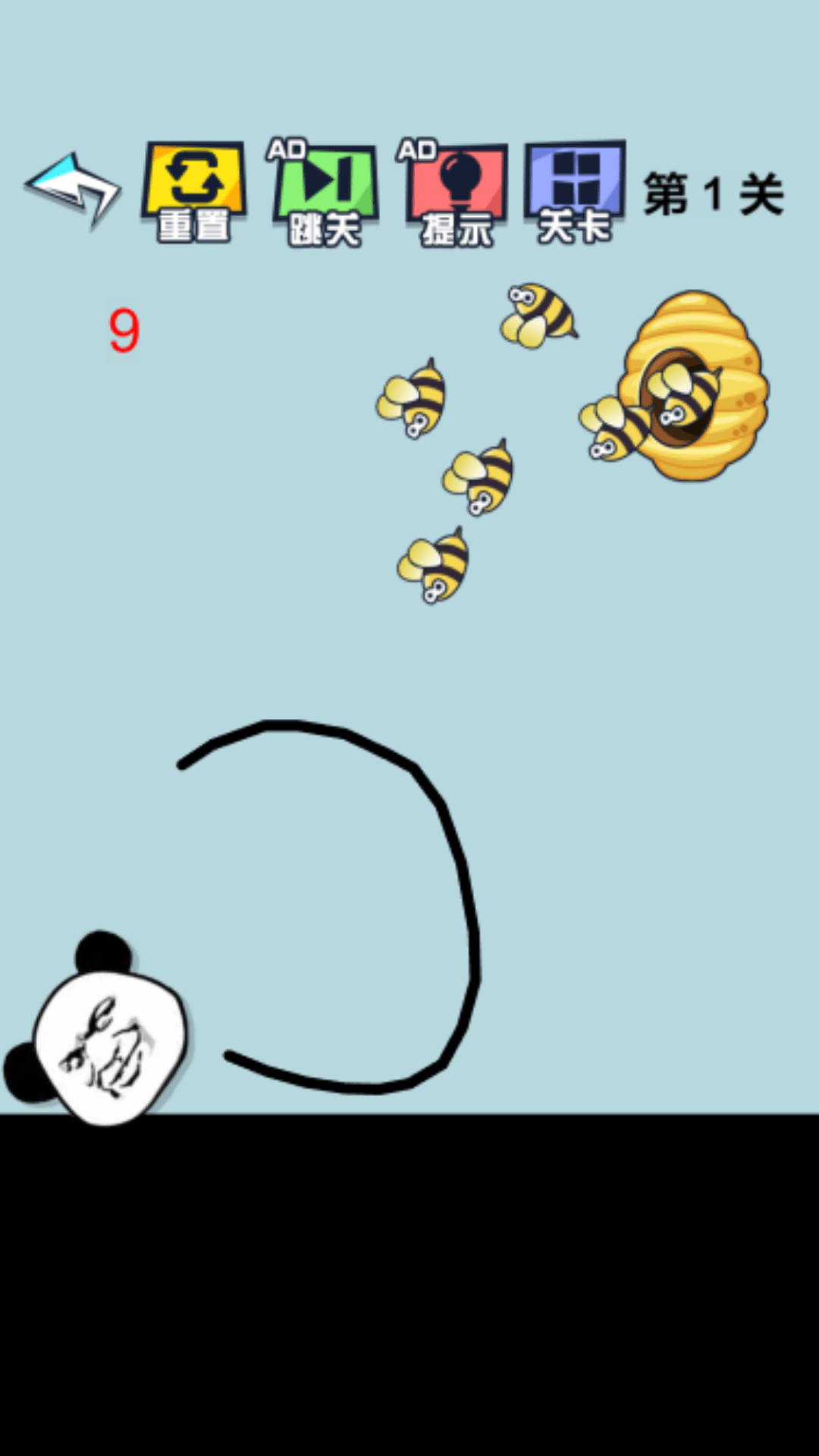
Task: Get a hint with 提示 button
Action: pyautogui.click(x=456, y=193)
